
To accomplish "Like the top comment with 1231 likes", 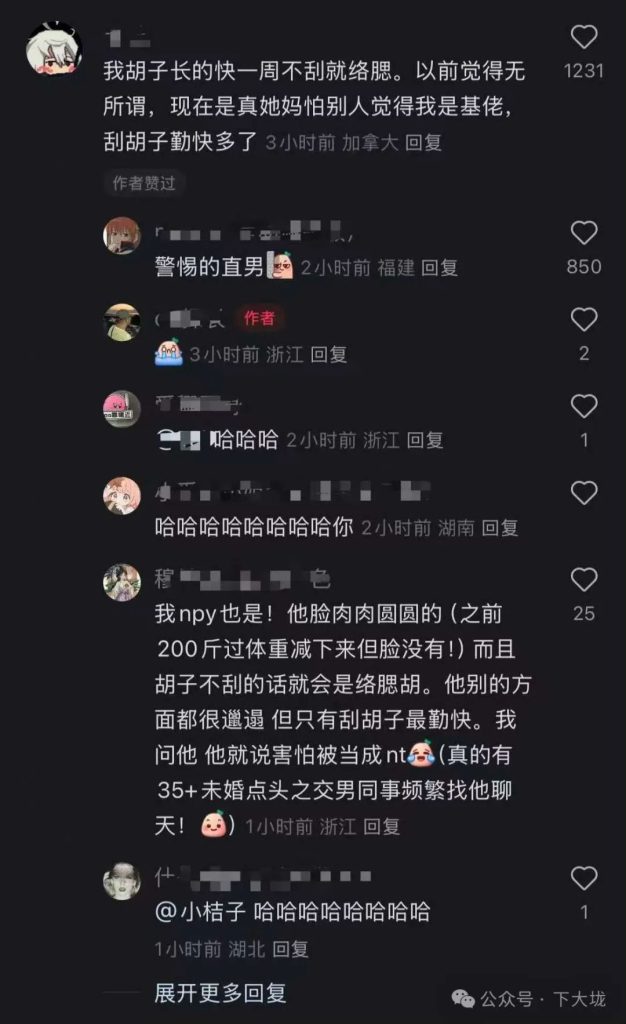I will click(583, 38).
